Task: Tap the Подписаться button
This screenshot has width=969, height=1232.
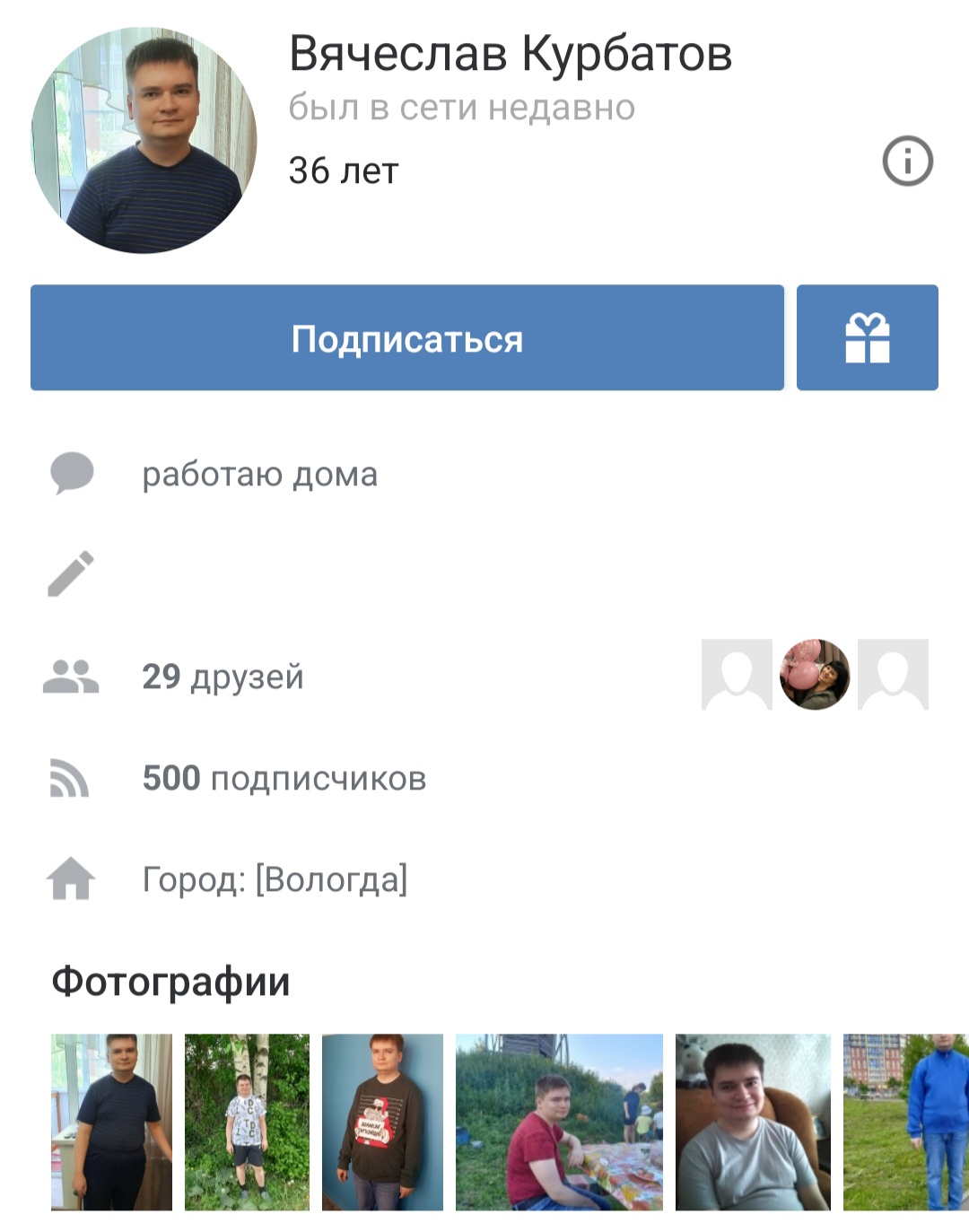Action: click(406, 338)
